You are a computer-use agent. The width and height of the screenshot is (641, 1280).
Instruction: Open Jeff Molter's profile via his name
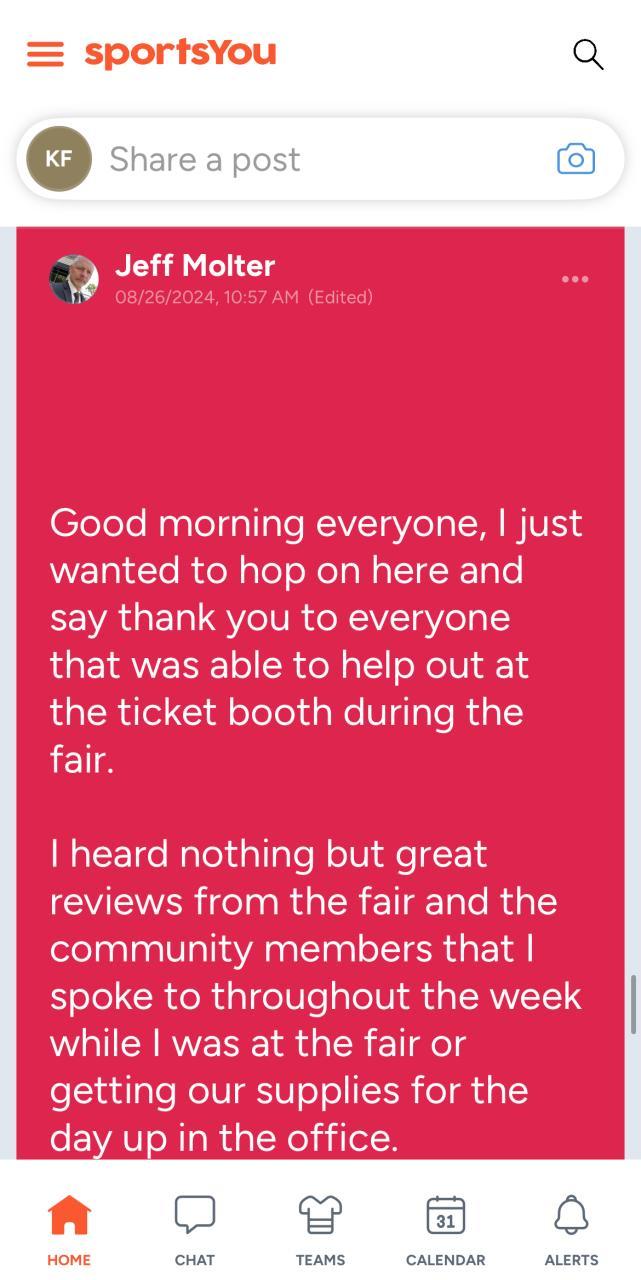pyautogui.click(x=195, y=266)
